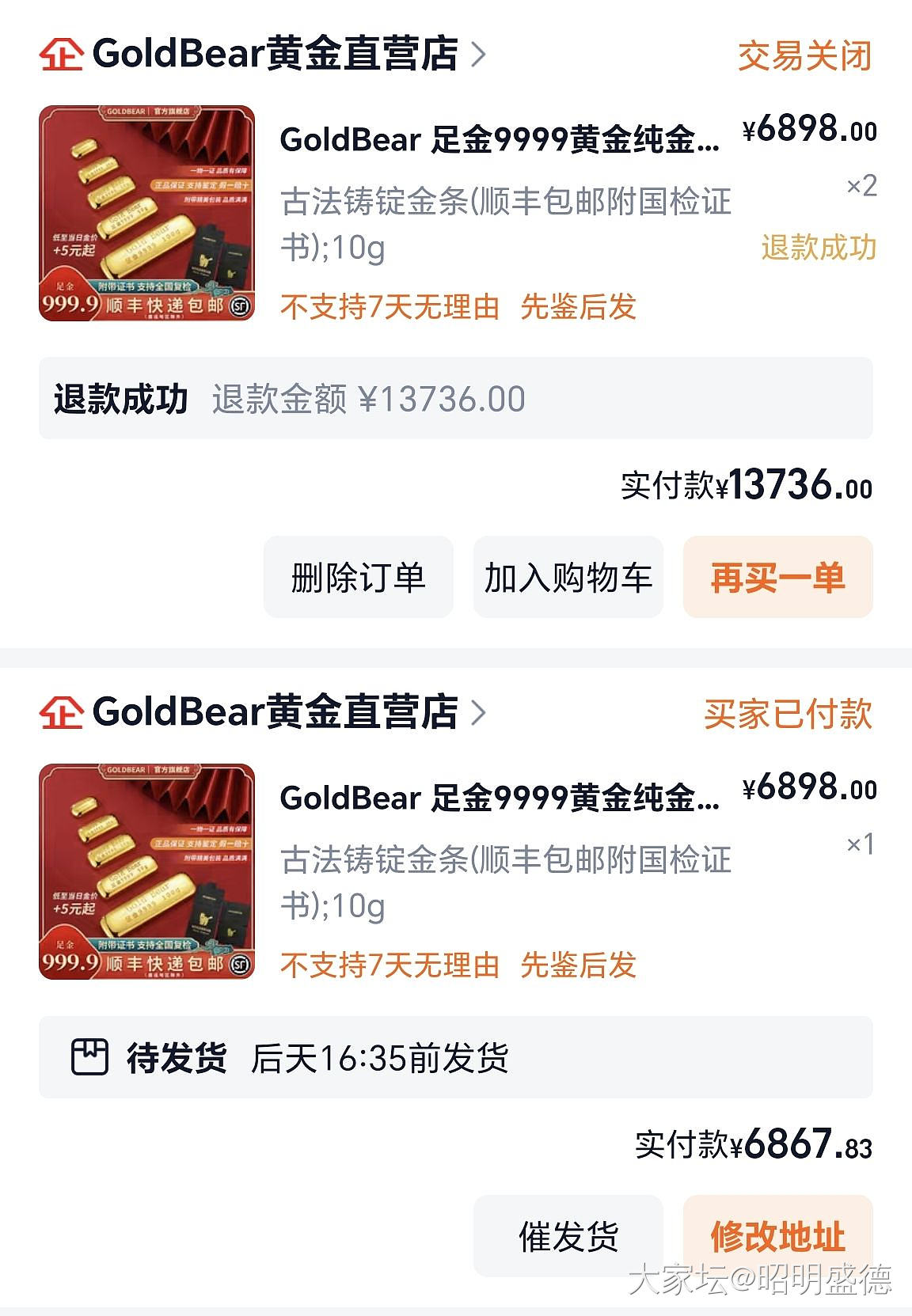Image resolution: width=912 pixels, height=1316 pixels.
Task: Open GoldBear store from the paid order
Action: [x=274, y=712]
